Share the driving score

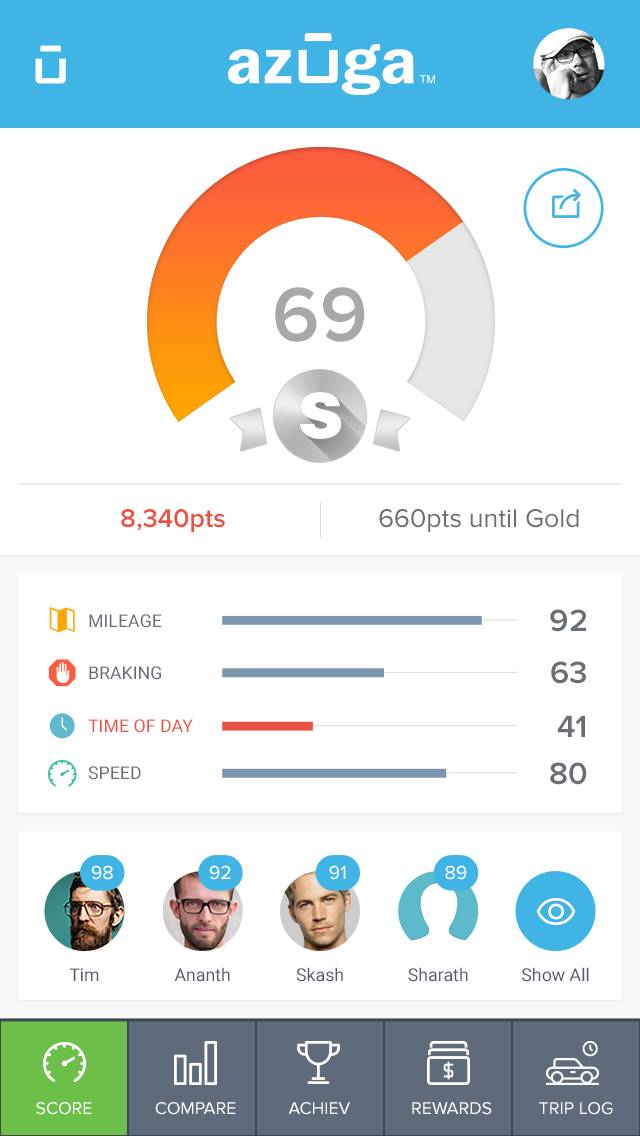[x=564, y=207]
